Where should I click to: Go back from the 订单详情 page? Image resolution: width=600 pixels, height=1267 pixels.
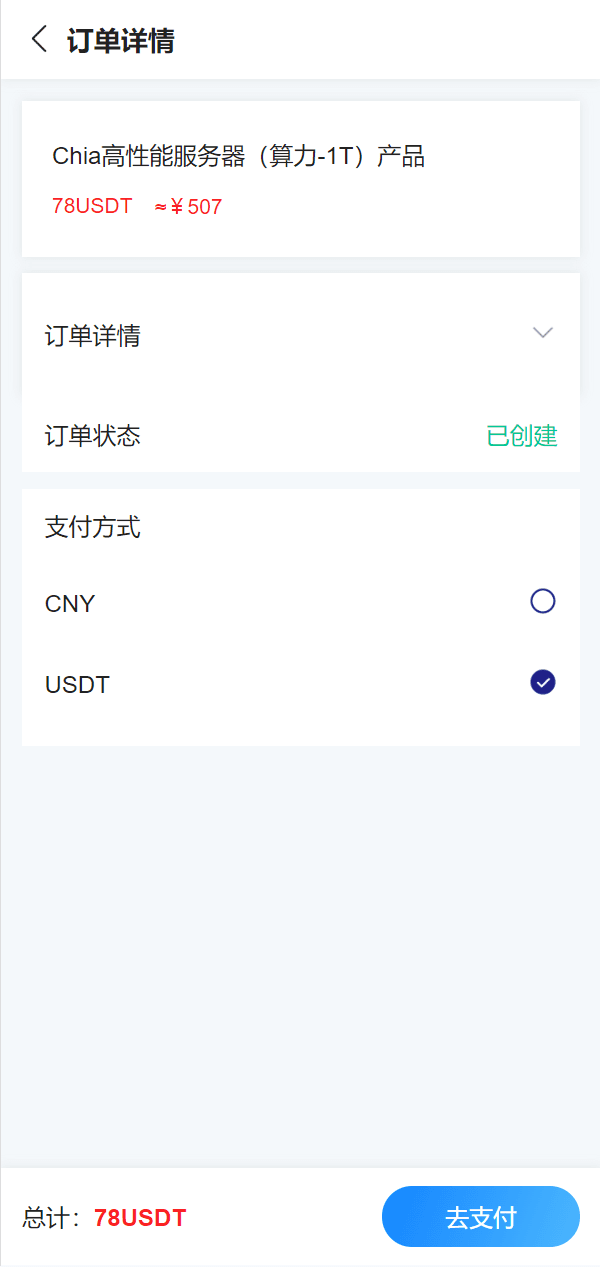pos(39,40)
